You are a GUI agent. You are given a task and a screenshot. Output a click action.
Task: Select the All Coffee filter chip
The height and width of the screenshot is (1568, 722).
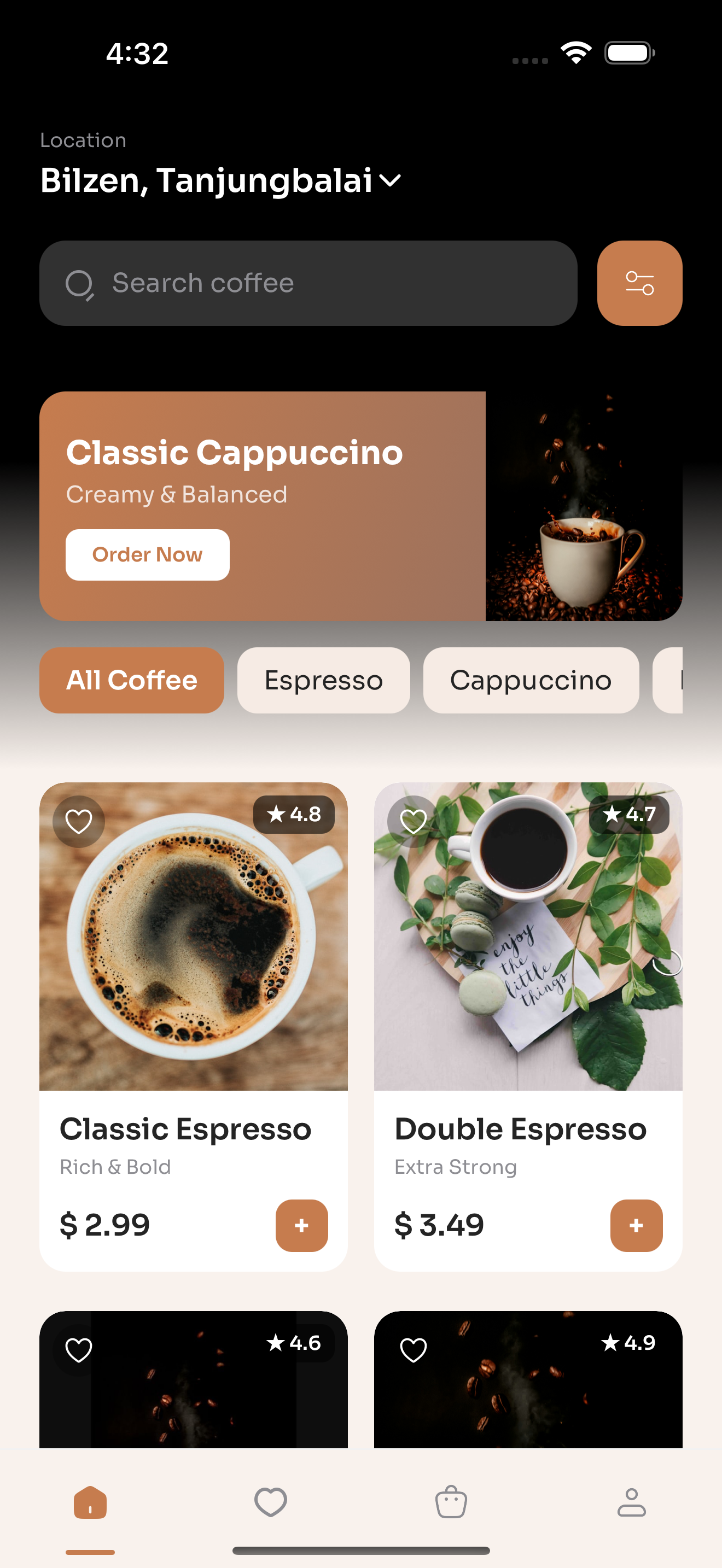coord(131,680)
